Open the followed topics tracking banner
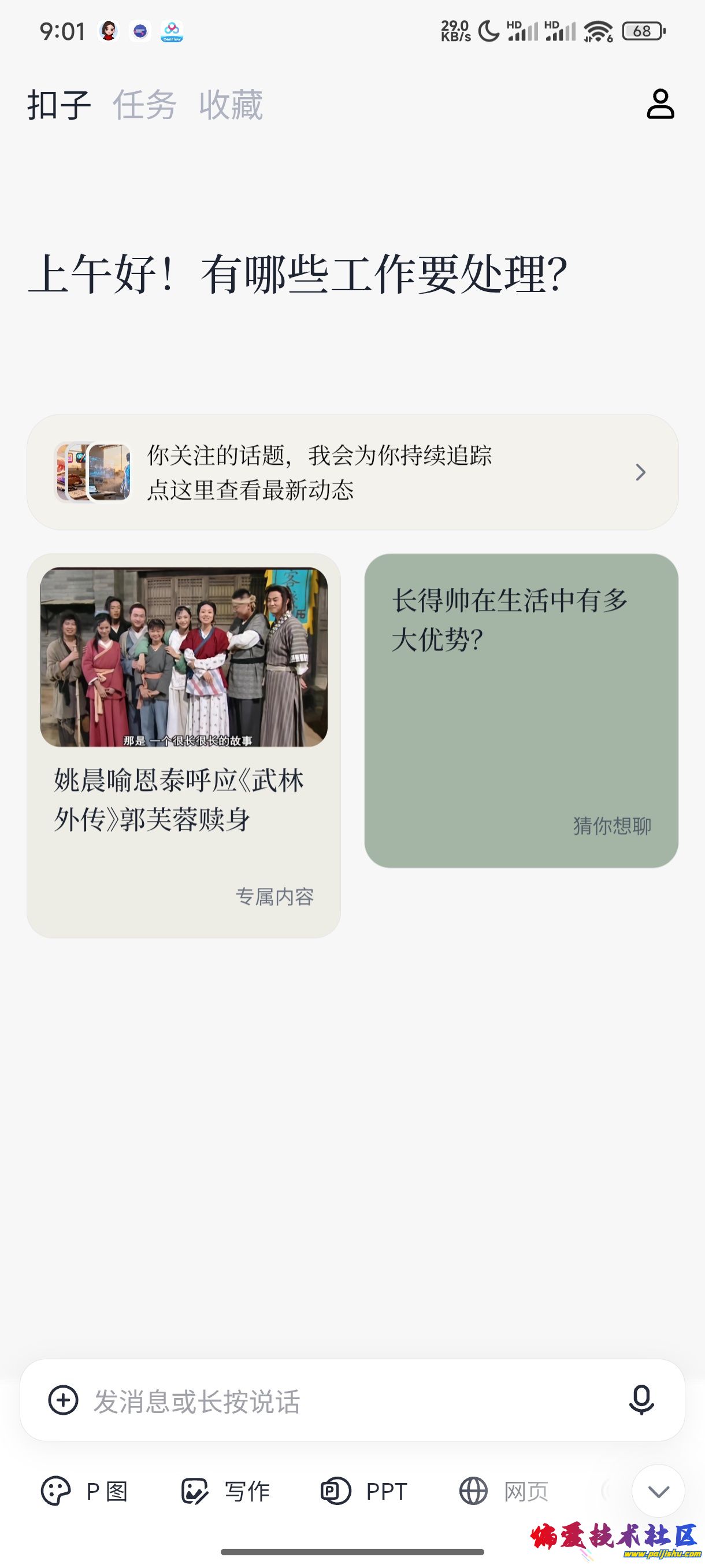This screenshot has height=1568, width=705. click(x=352, y=472)
